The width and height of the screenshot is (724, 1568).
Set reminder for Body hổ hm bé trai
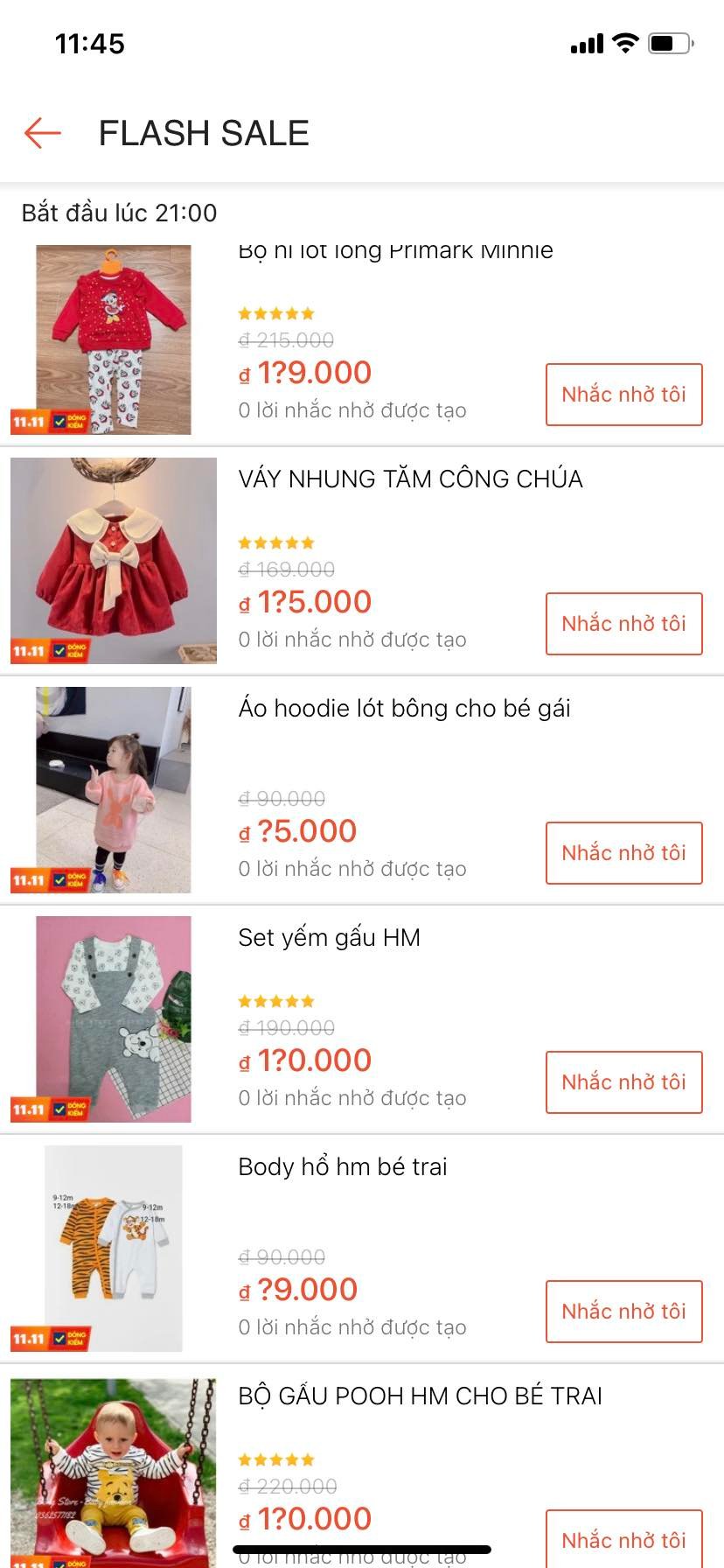tap(623, 1312)
